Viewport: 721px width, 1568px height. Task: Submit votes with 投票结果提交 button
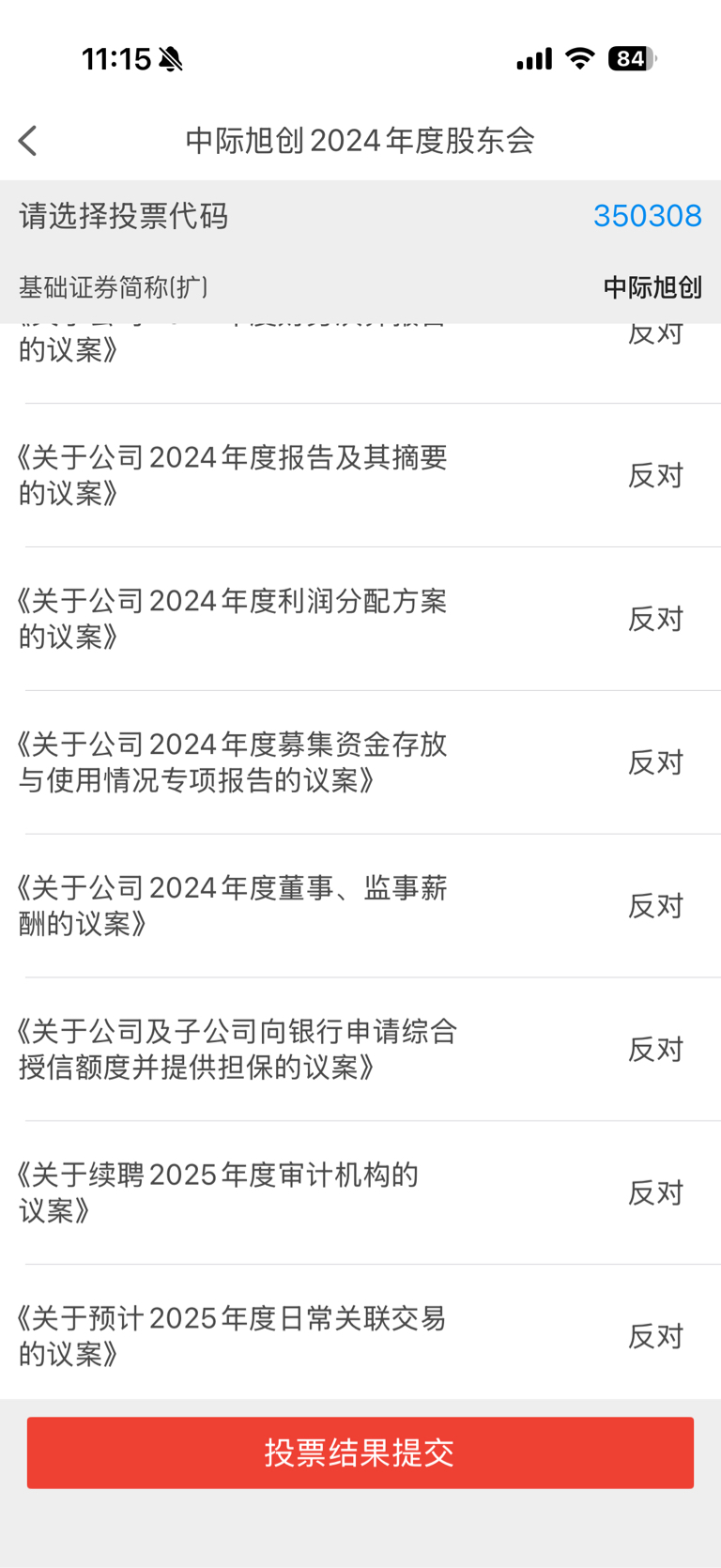point(360,1453)
